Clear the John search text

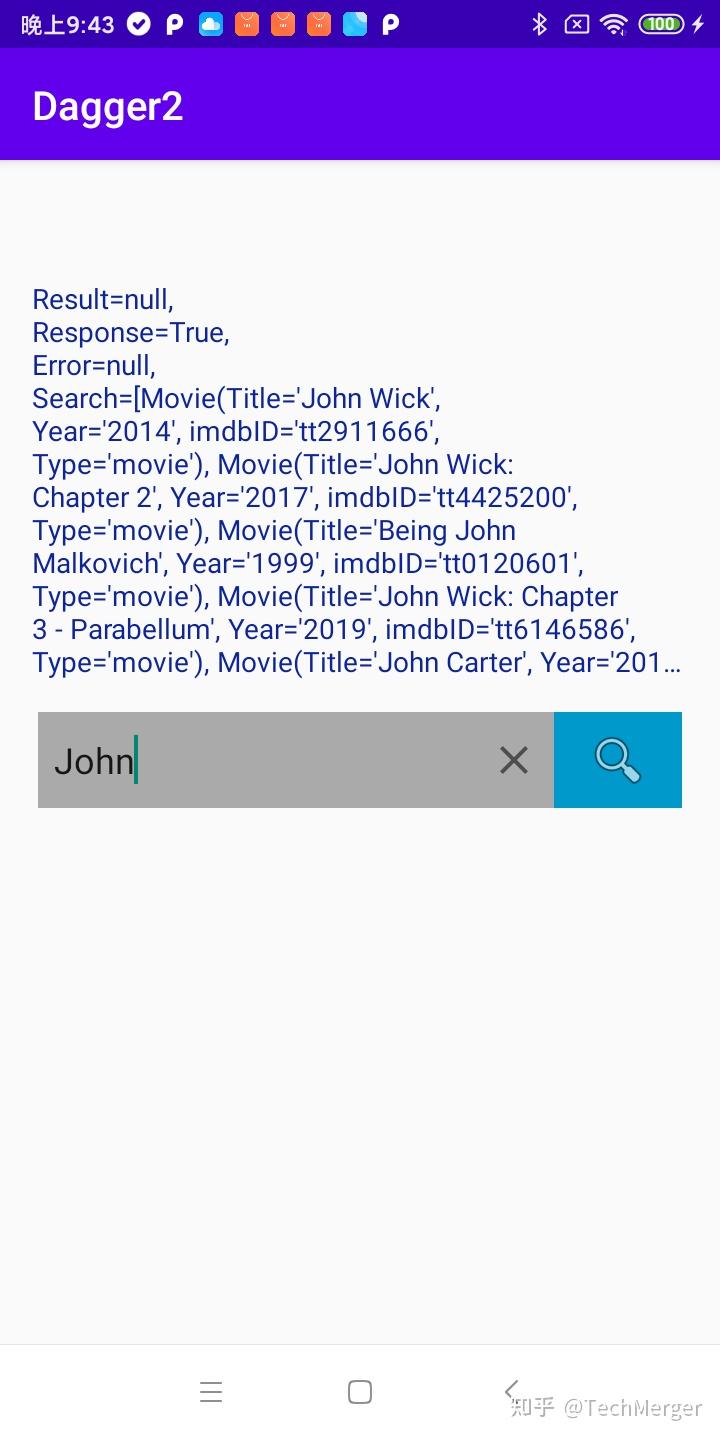click(513, 761)
